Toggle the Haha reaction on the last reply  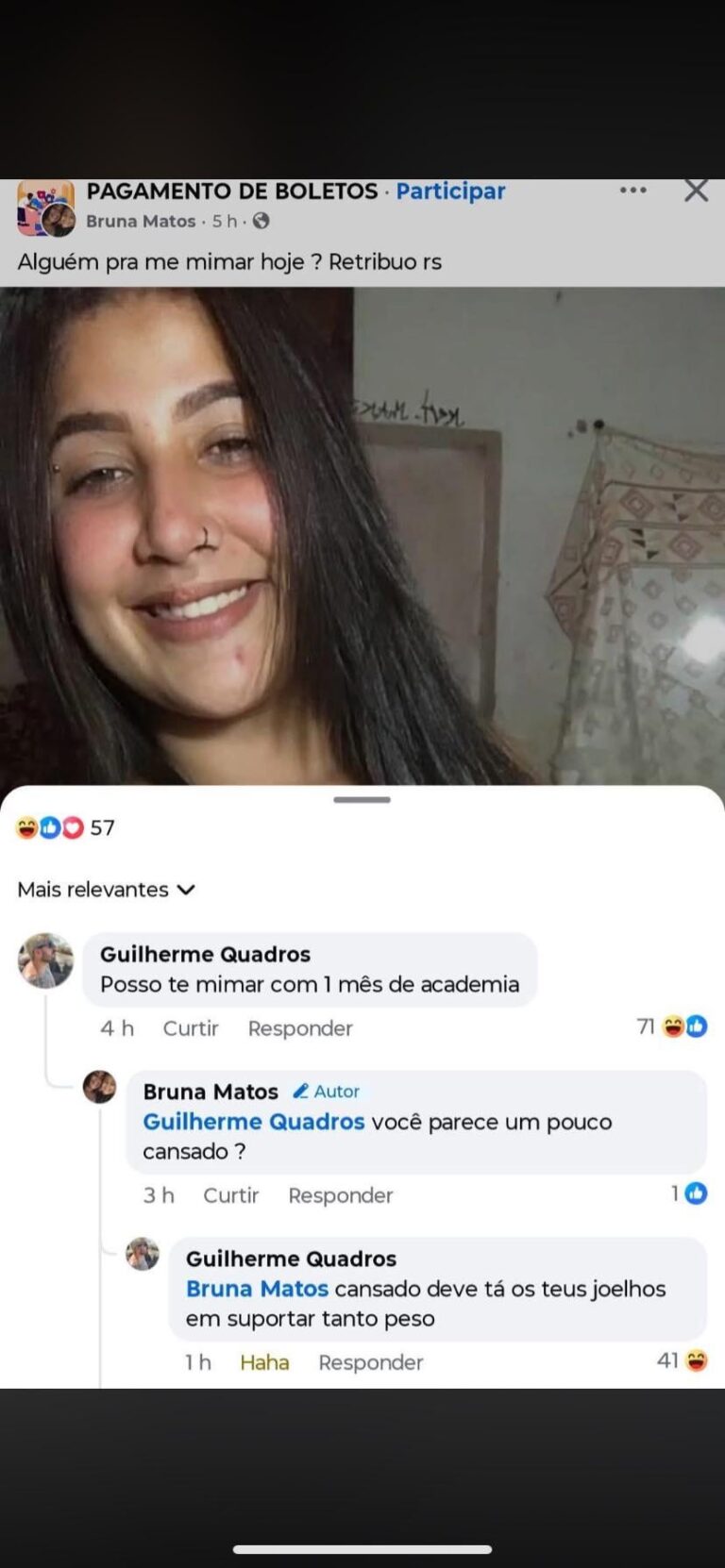pos(264,1362)
